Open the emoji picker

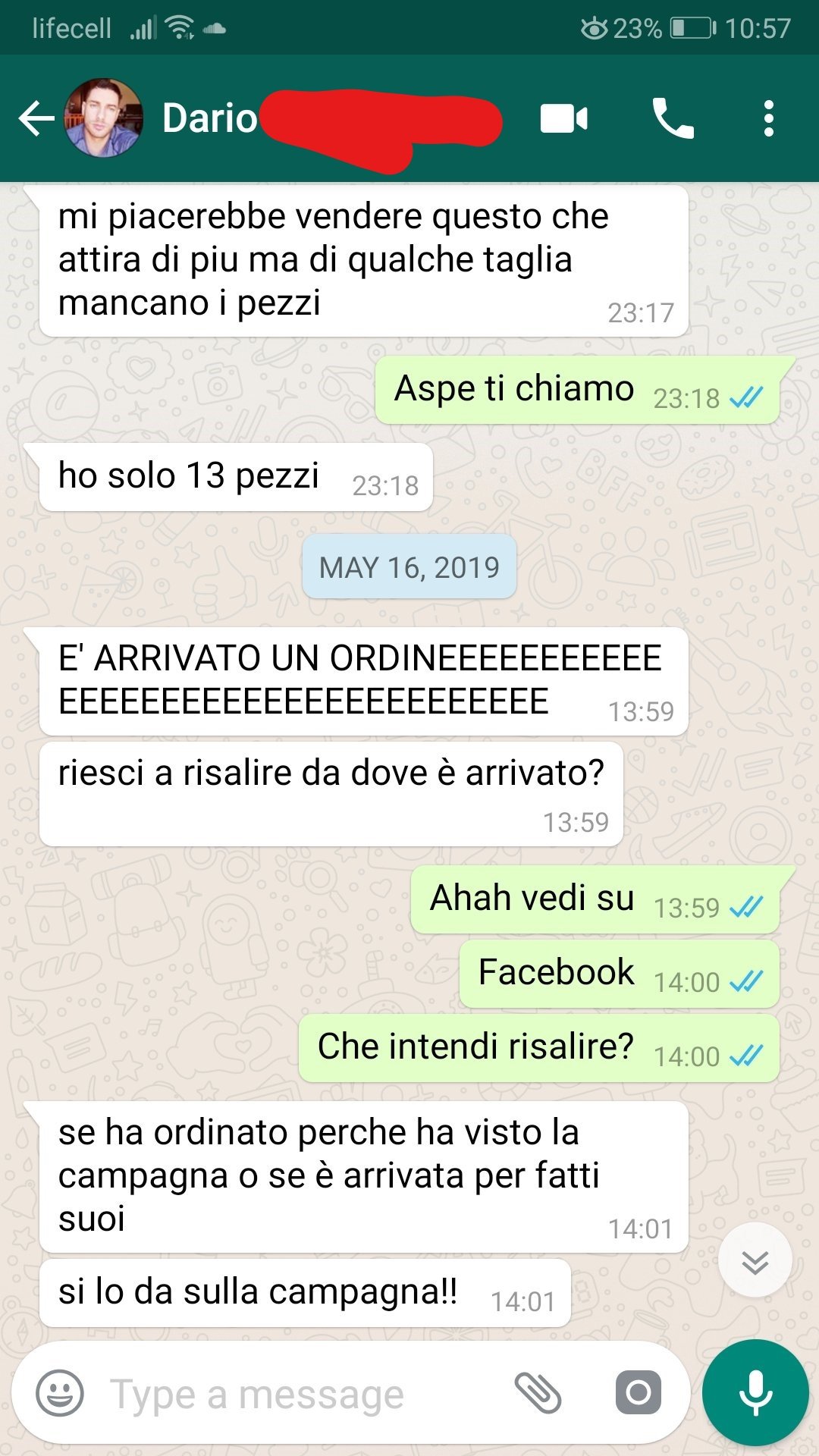(60, 1393)
